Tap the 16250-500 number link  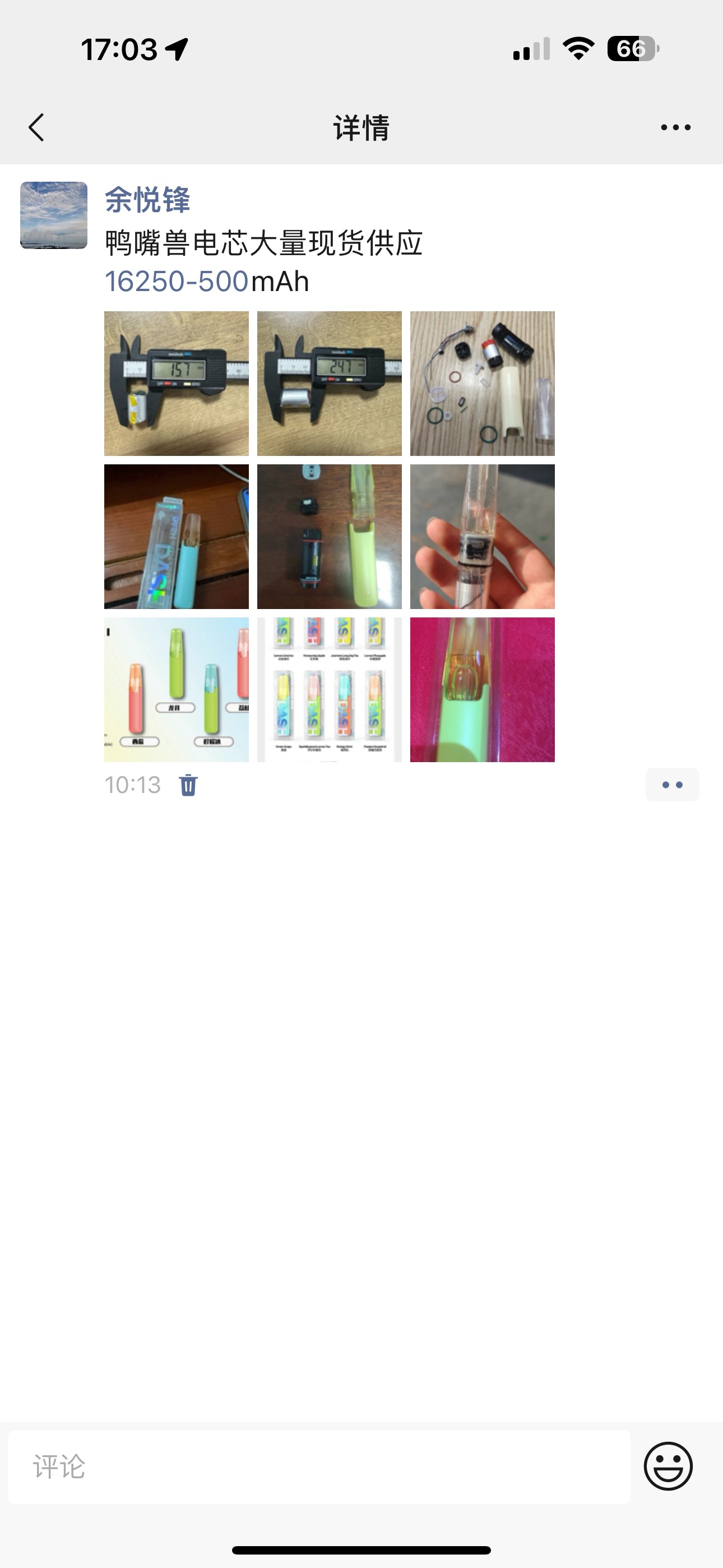pos(177,281)
